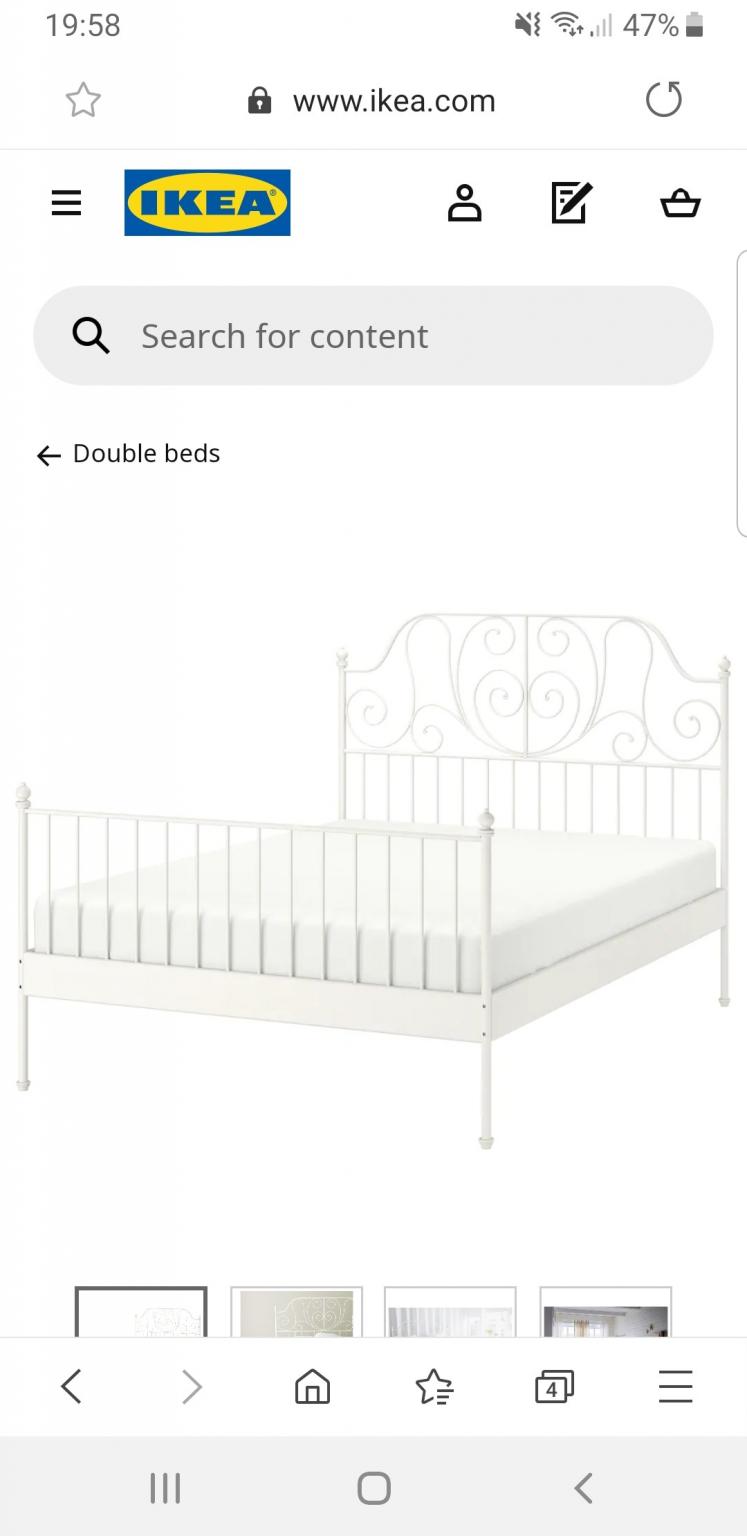Return to the Double beds category

click(x=127, y=454)
